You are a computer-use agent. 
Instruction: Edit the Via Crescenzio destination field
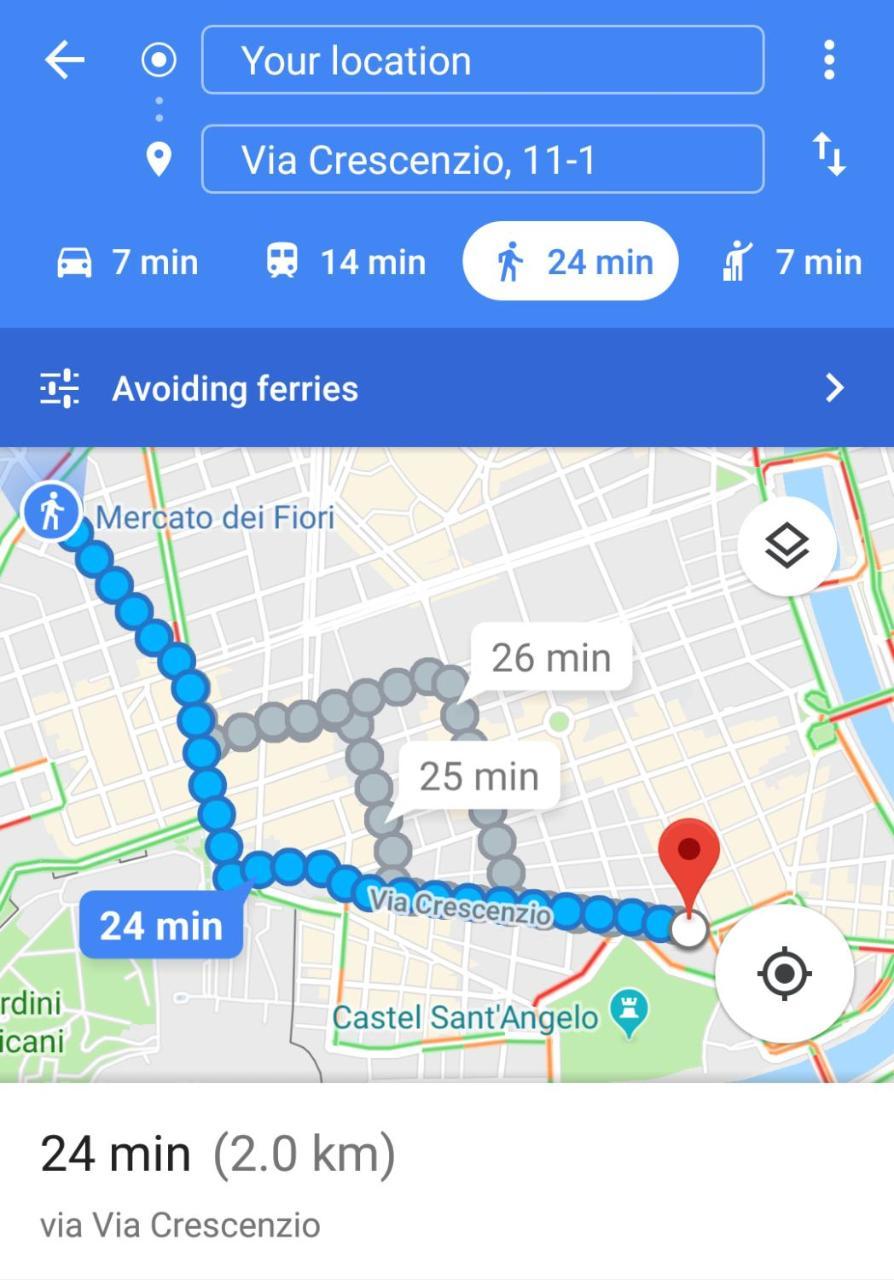pyautogui.click(x=482, y=160)
